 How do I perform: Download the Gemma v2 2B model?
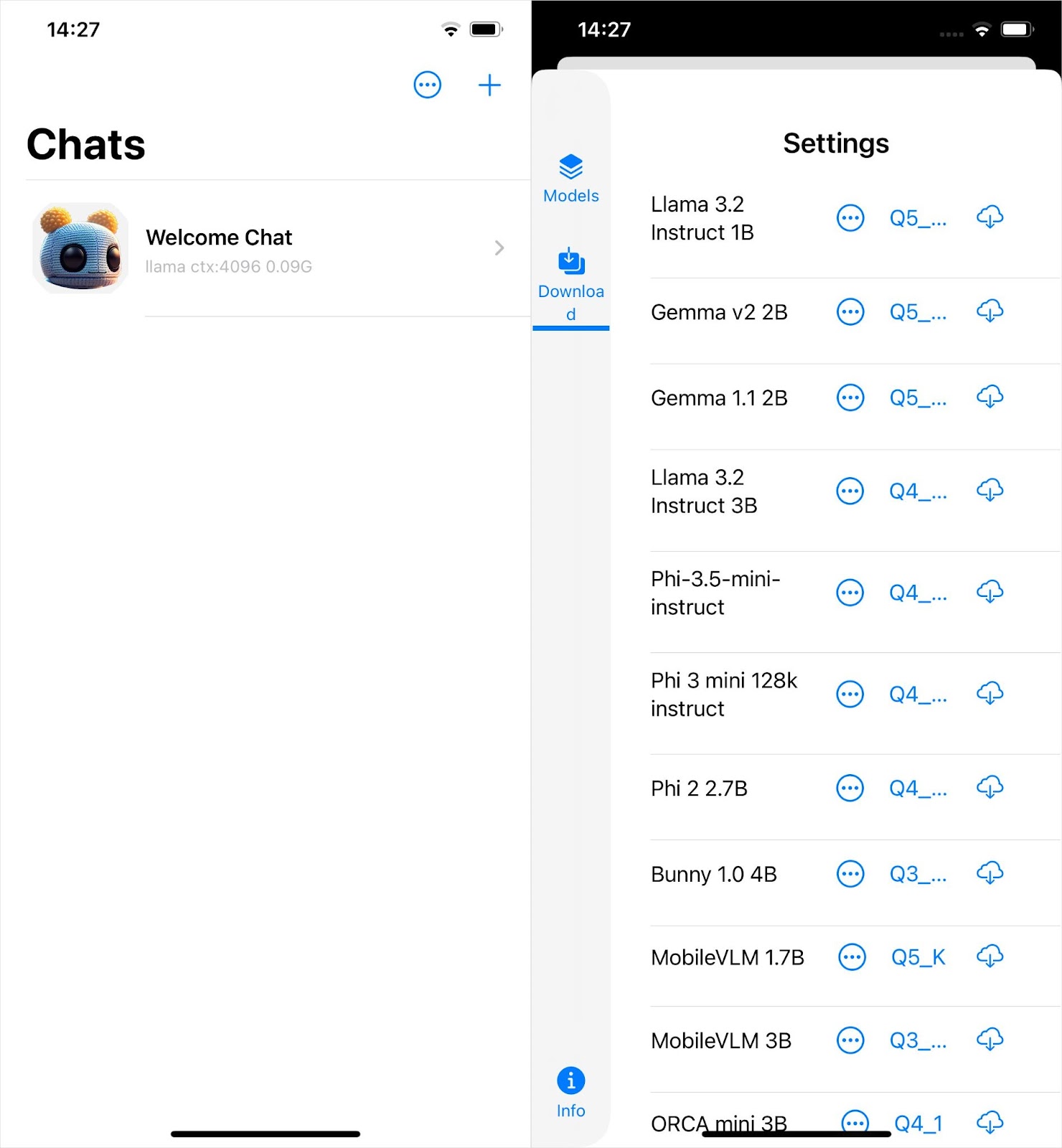tap(990, 312)
